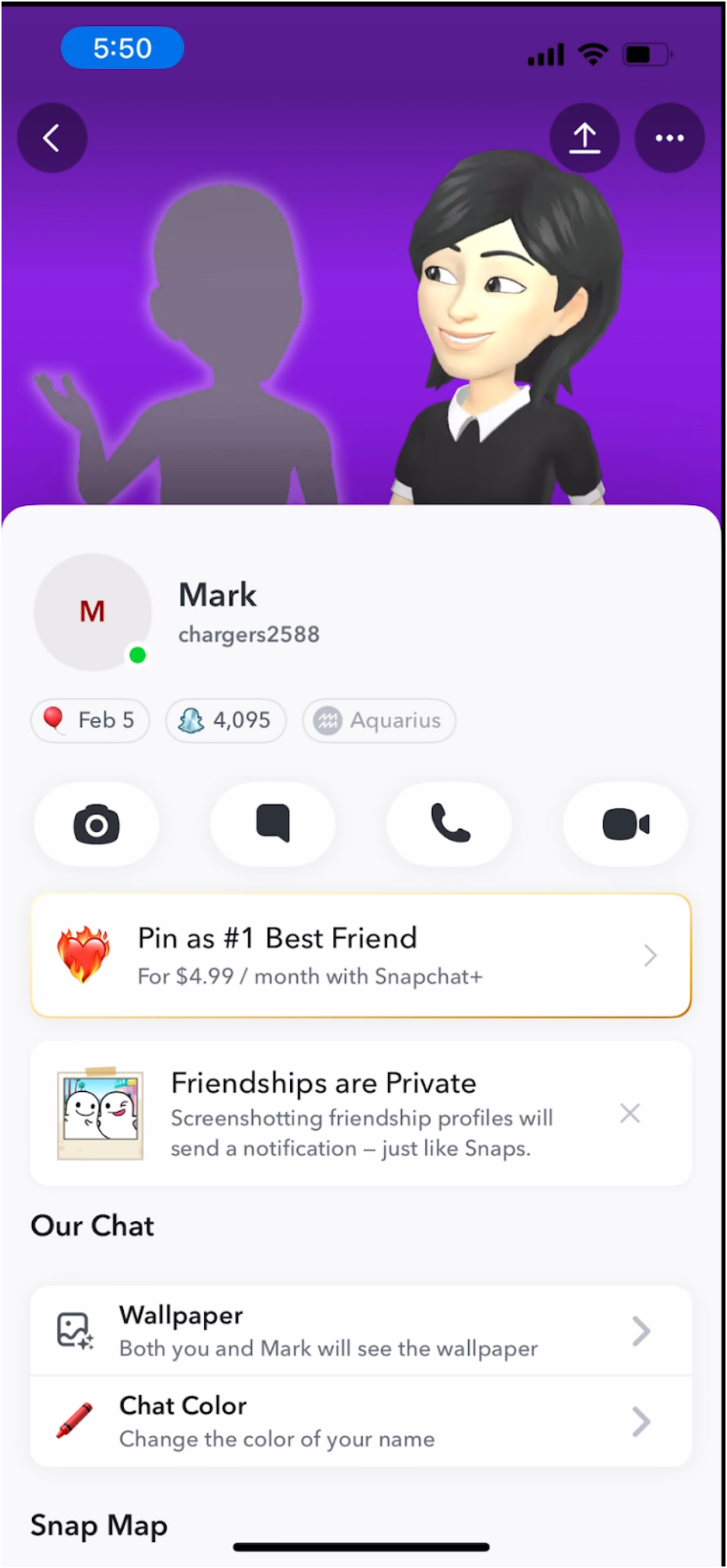Open camera to snap Mark

96,824
